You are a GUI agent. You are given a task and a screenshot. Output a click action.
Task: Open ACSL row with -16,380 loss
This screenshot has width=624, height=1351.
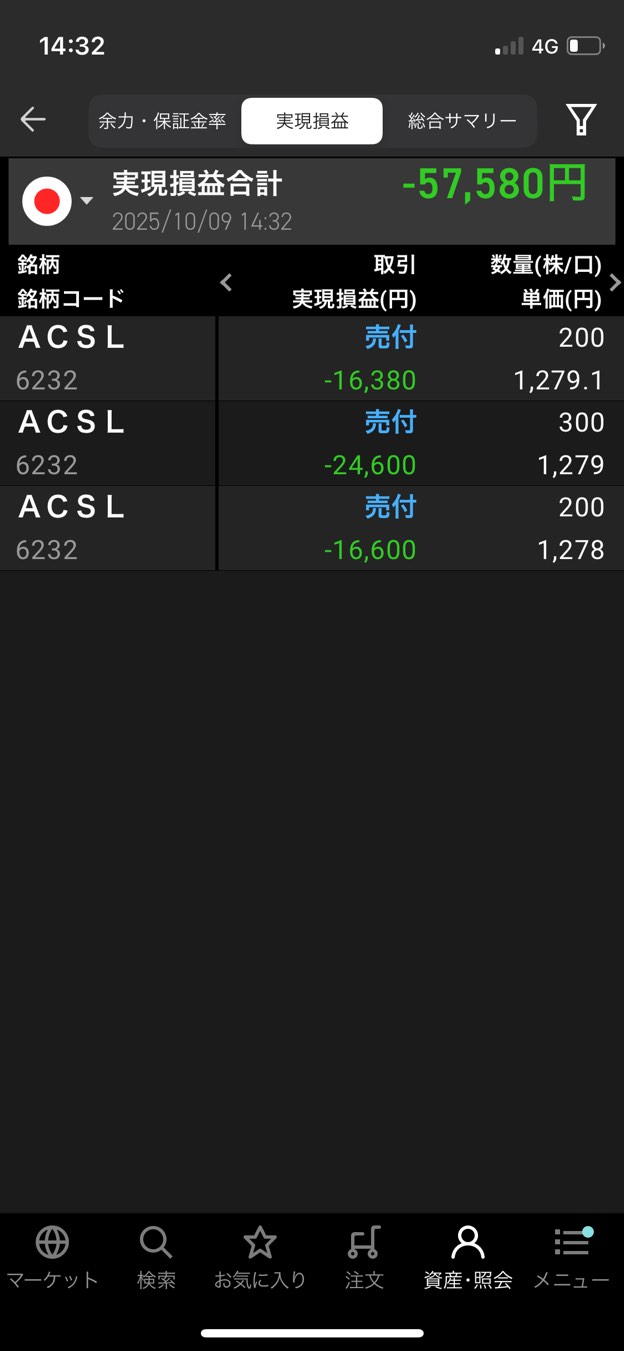pyautogui.click(x=312, y=359)
